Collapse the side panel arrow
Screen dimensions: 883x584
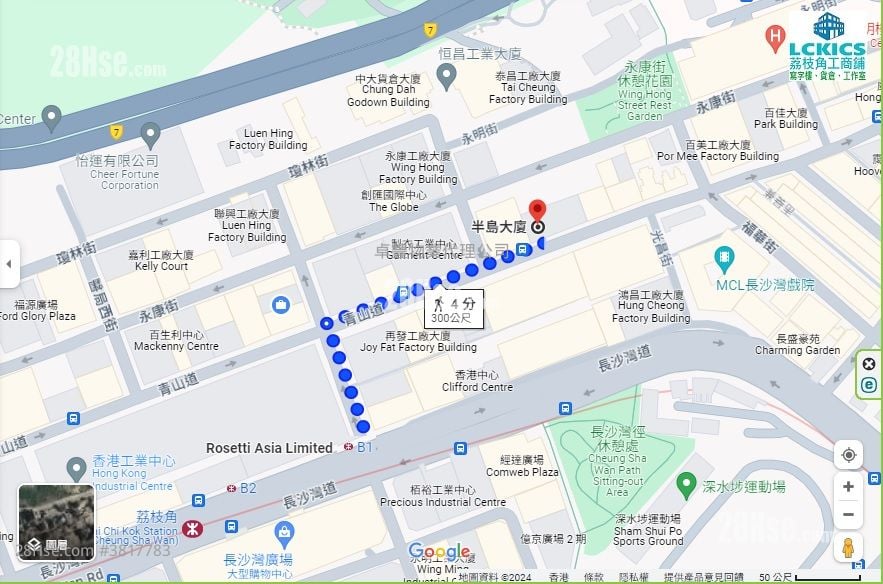[x=9, y=265]
